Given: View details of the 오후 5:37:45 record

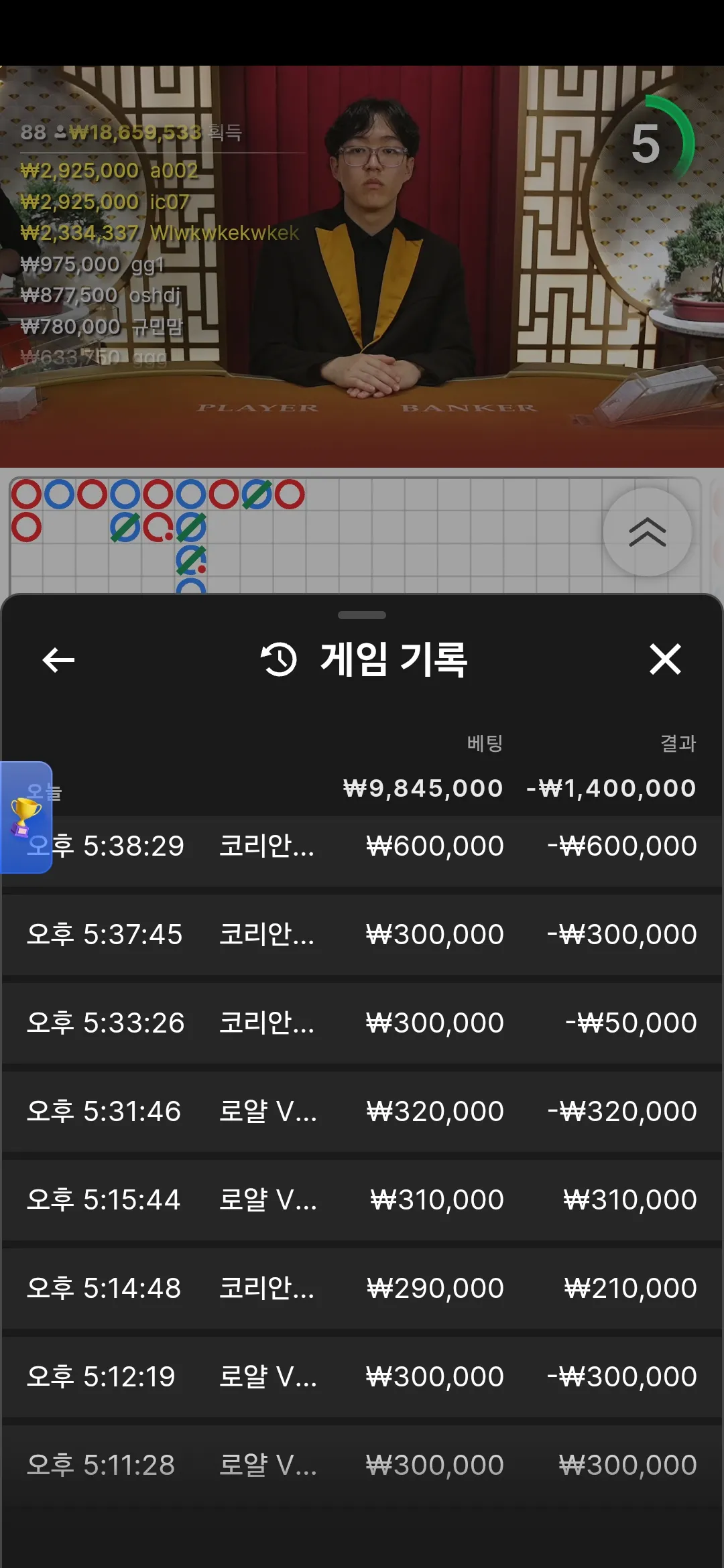Looking at the screenshot, I should [362, 935].
